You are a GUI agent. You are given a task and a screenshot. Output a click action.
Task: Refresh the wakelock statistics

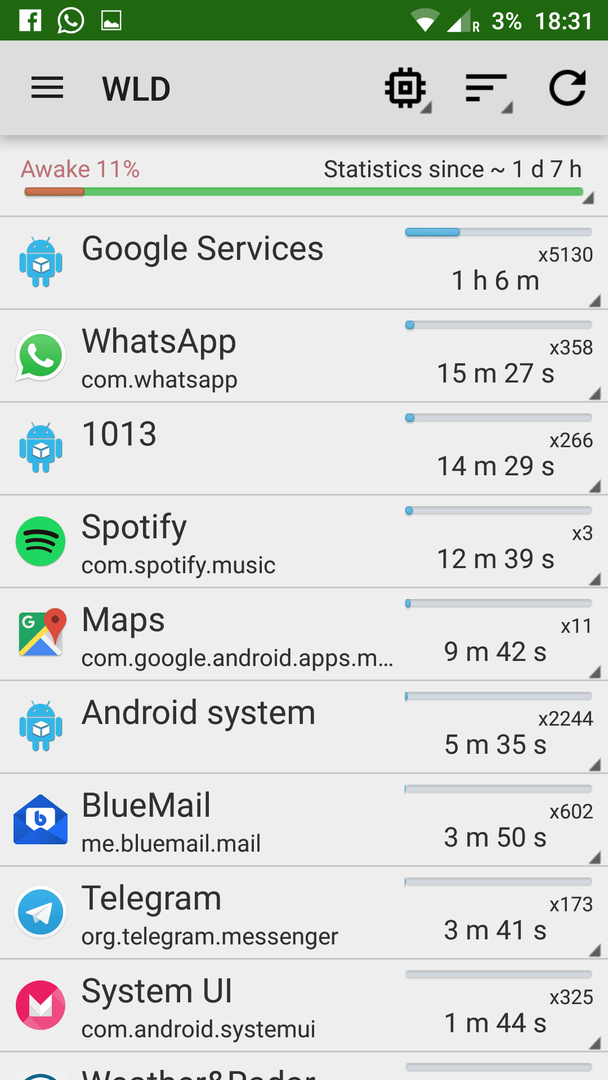pos(567,88)
